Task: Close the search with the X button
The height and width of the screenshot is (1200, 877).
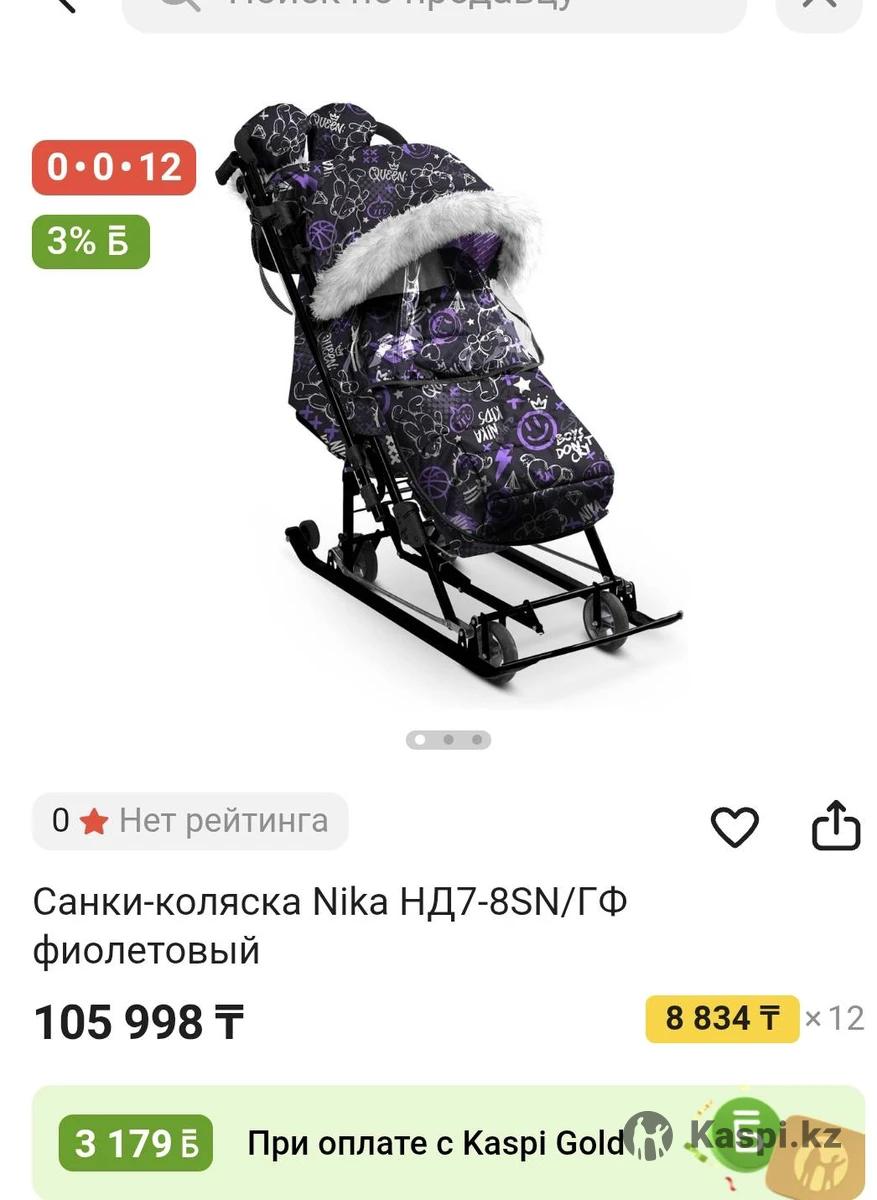Action: point(818,6)
